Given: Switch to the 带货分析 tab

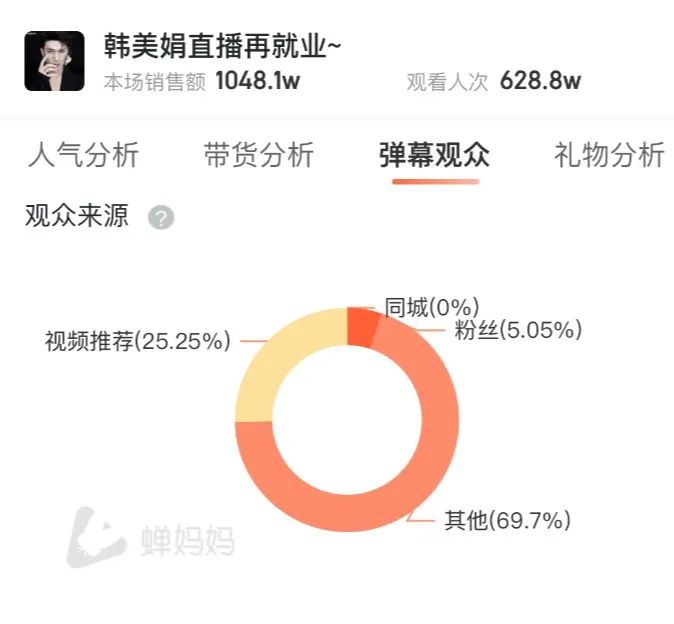Looking at the screenshot, I should coord(259,155).
